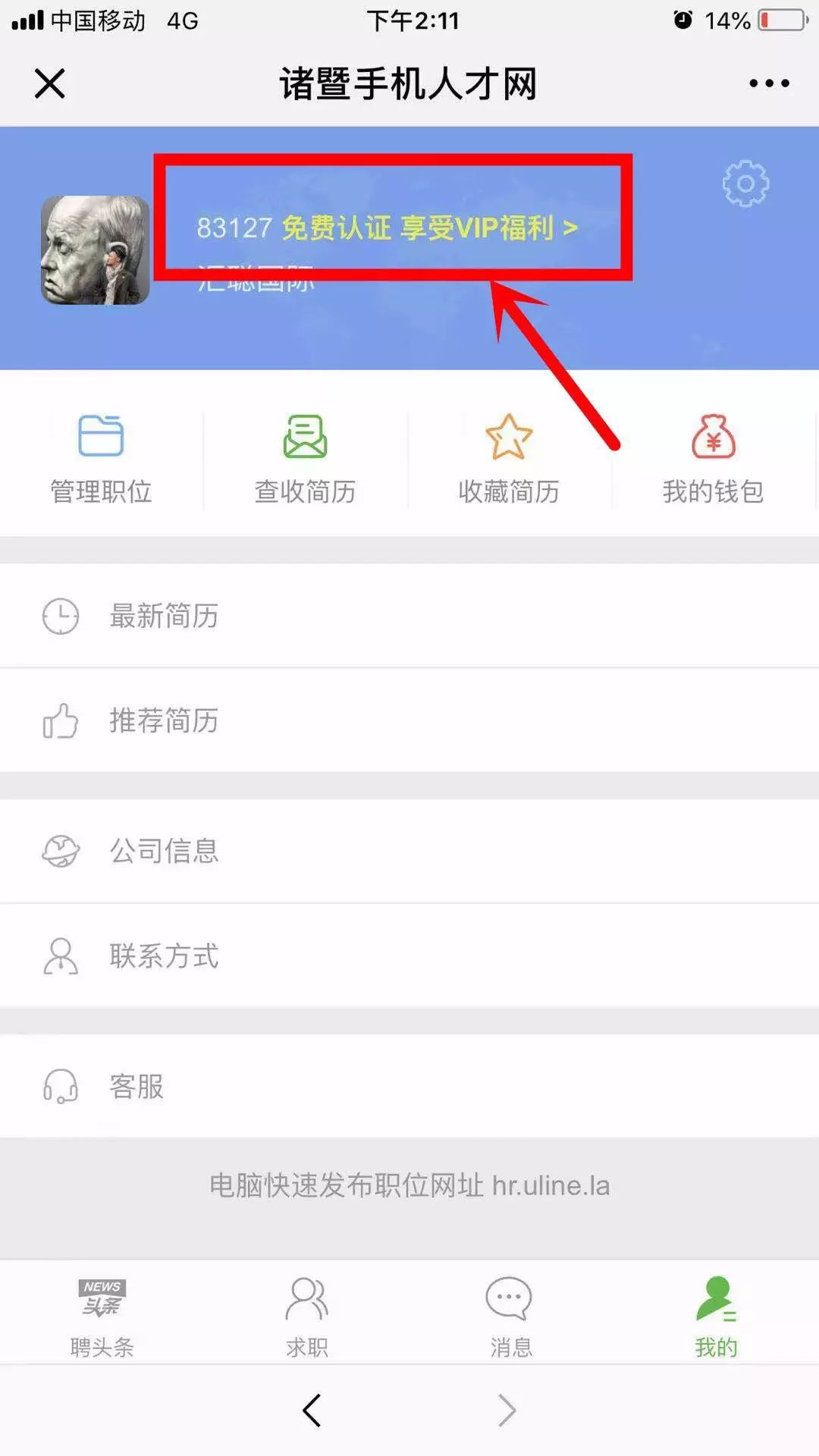
Task: Switch to the 求职 tab
Action: coord(306,1317)
